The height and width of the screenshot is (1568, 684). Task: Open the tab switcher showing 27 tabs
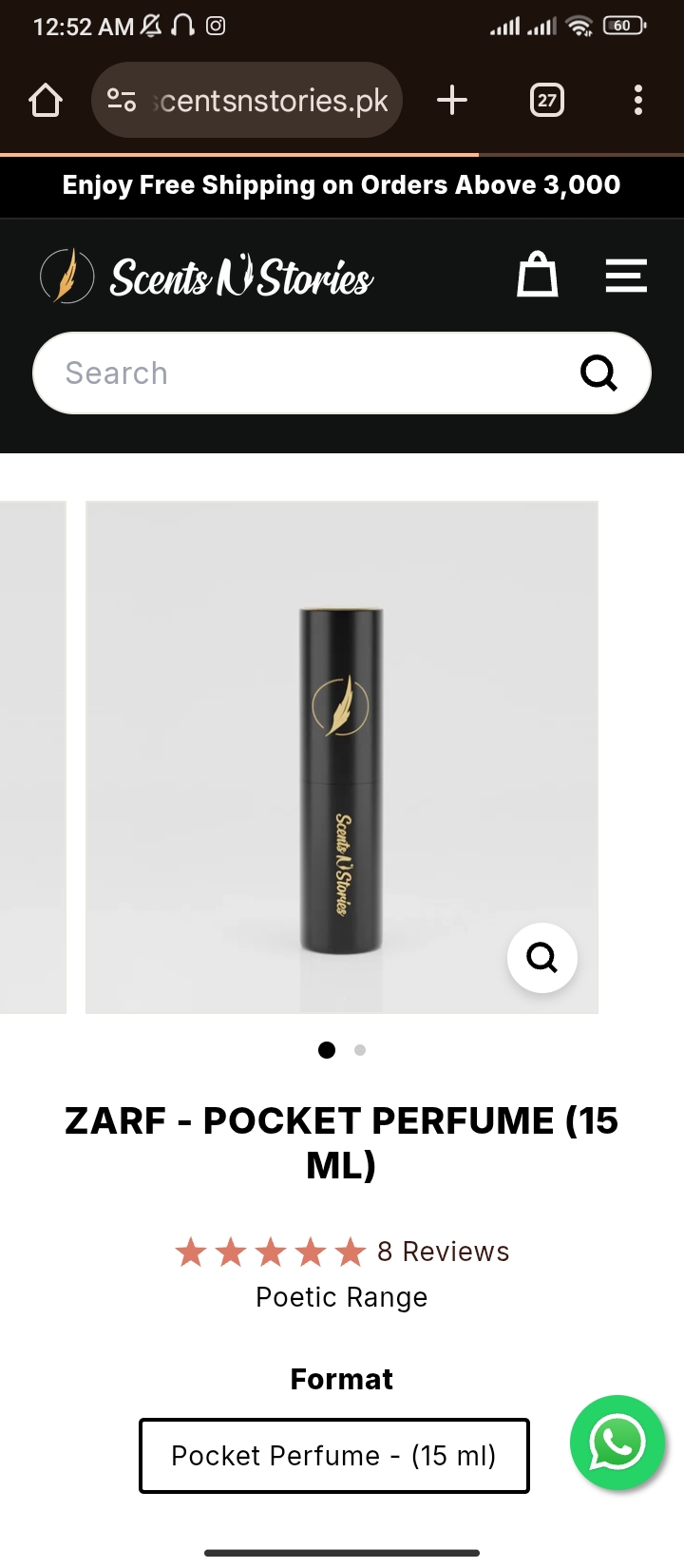click(x=546, y=100)
